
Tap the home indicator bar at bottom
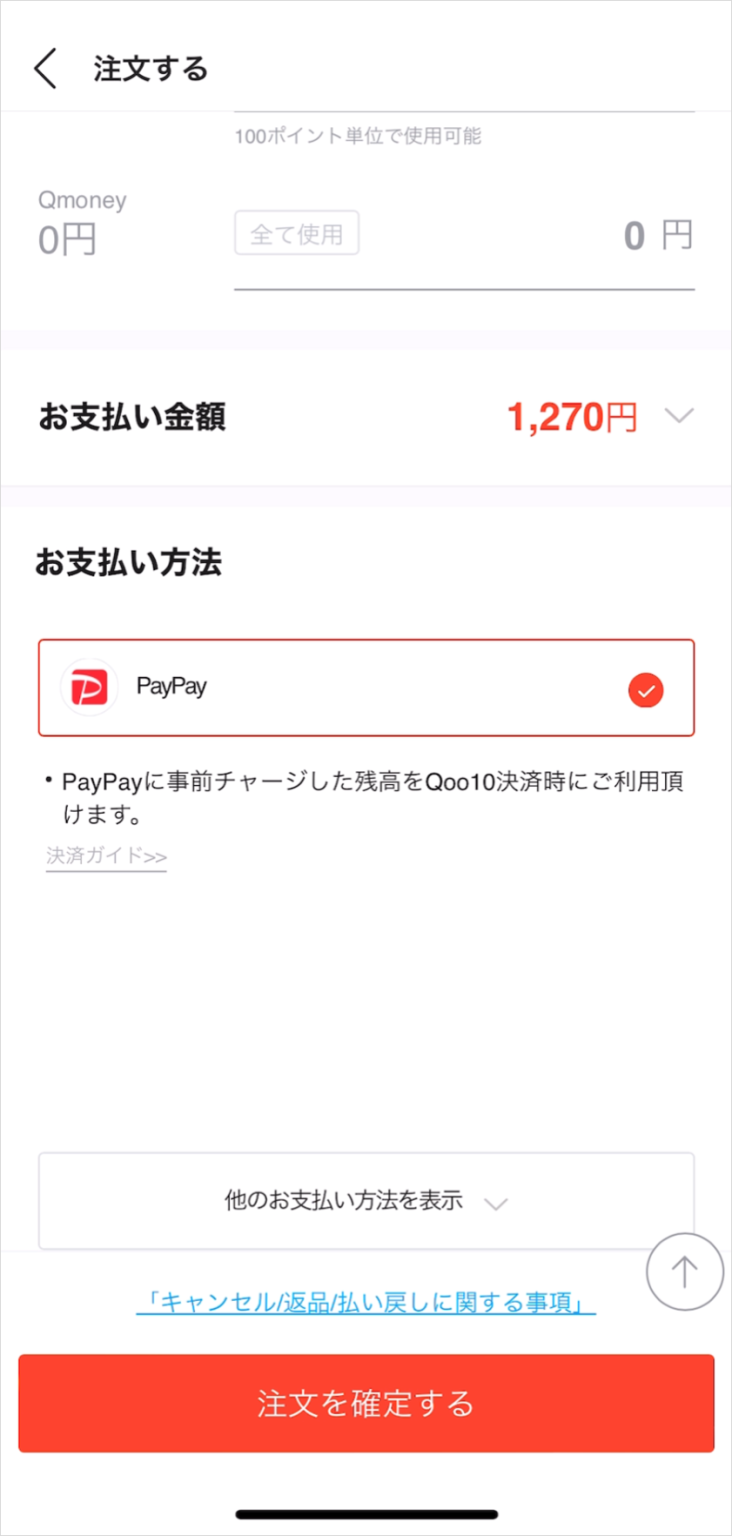366,1515
